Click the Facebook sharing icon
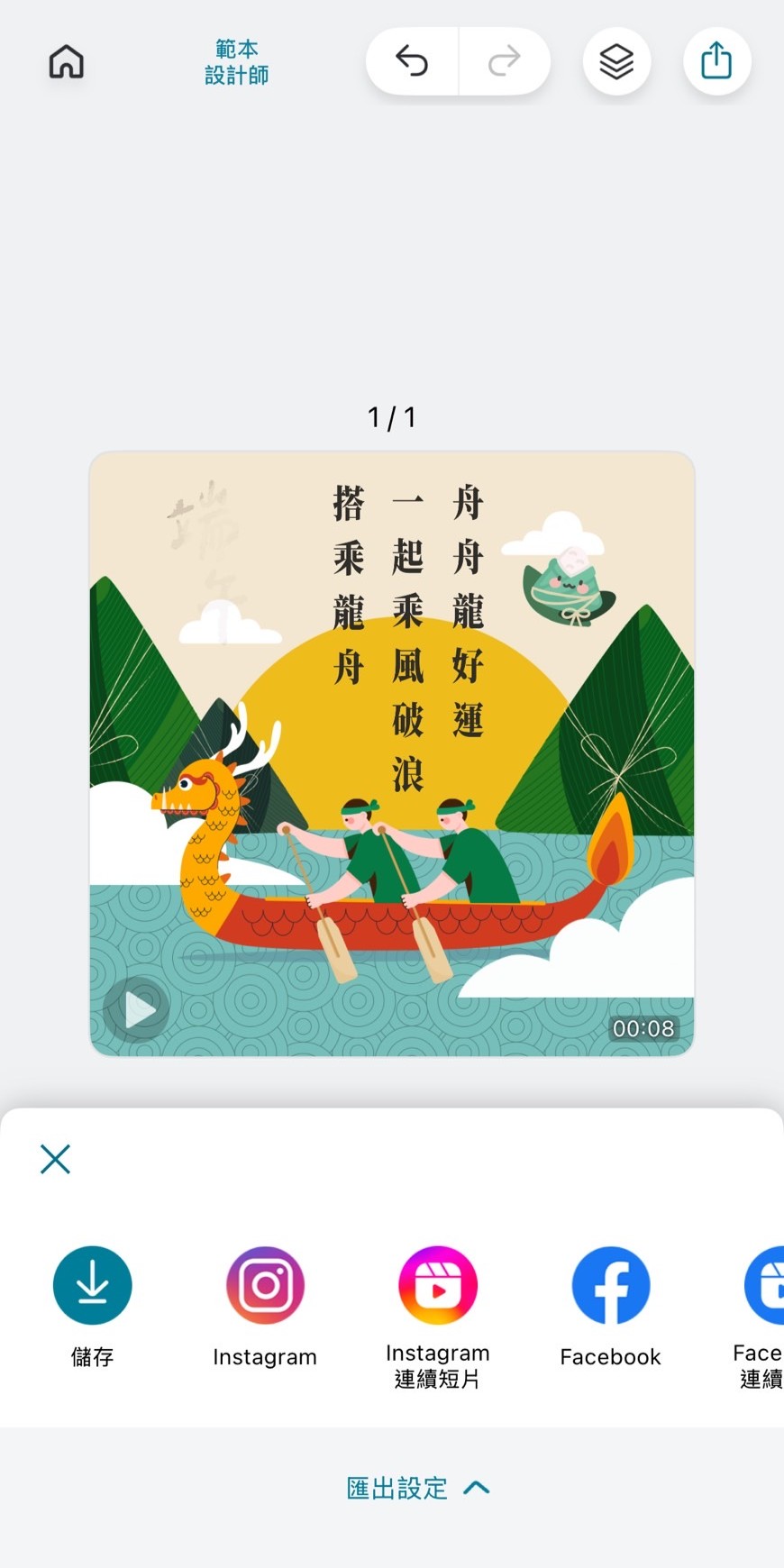This screenshot has height=1568, width=784. pyautogui.click(x=610, y=1285)
